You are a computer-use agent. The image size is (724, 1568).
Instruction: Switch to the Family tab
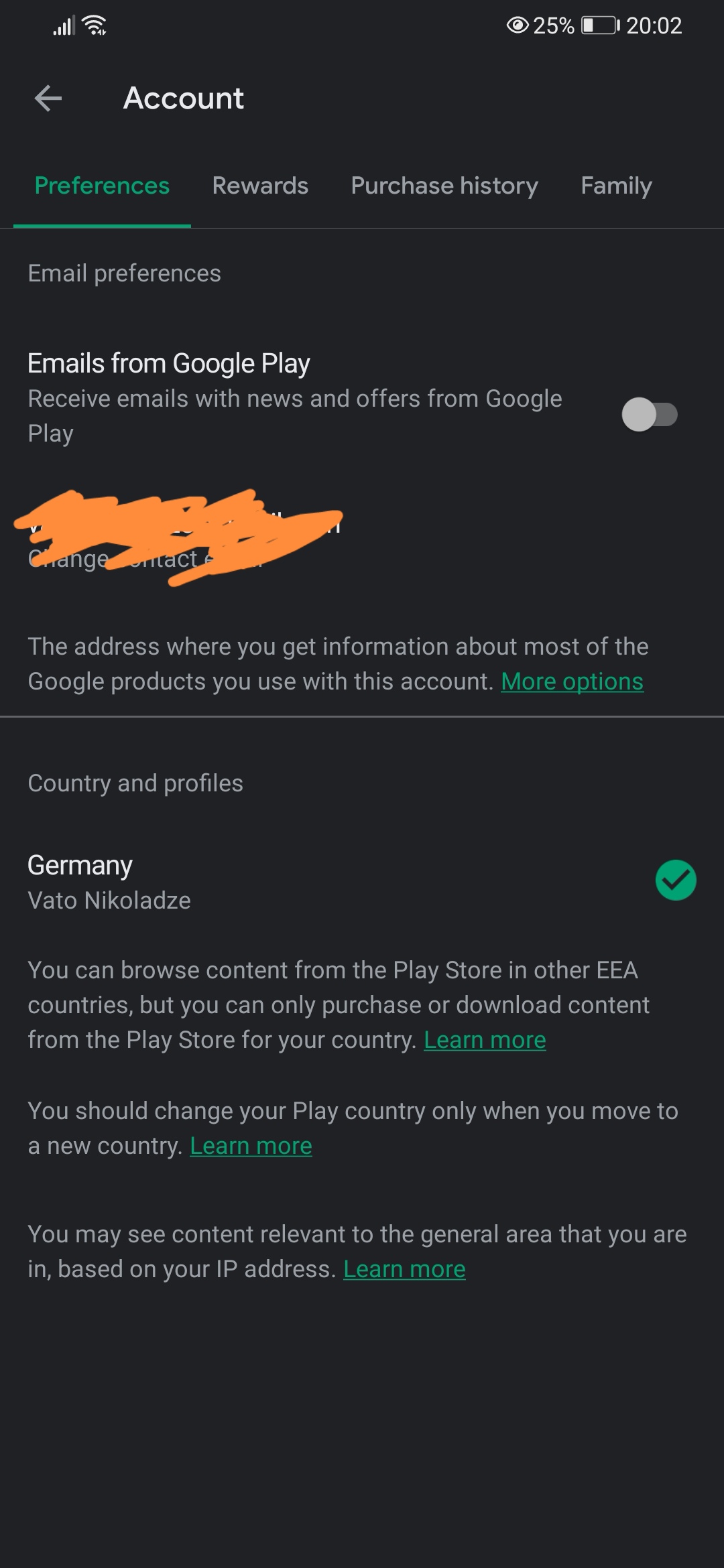(x=616, y=186)
